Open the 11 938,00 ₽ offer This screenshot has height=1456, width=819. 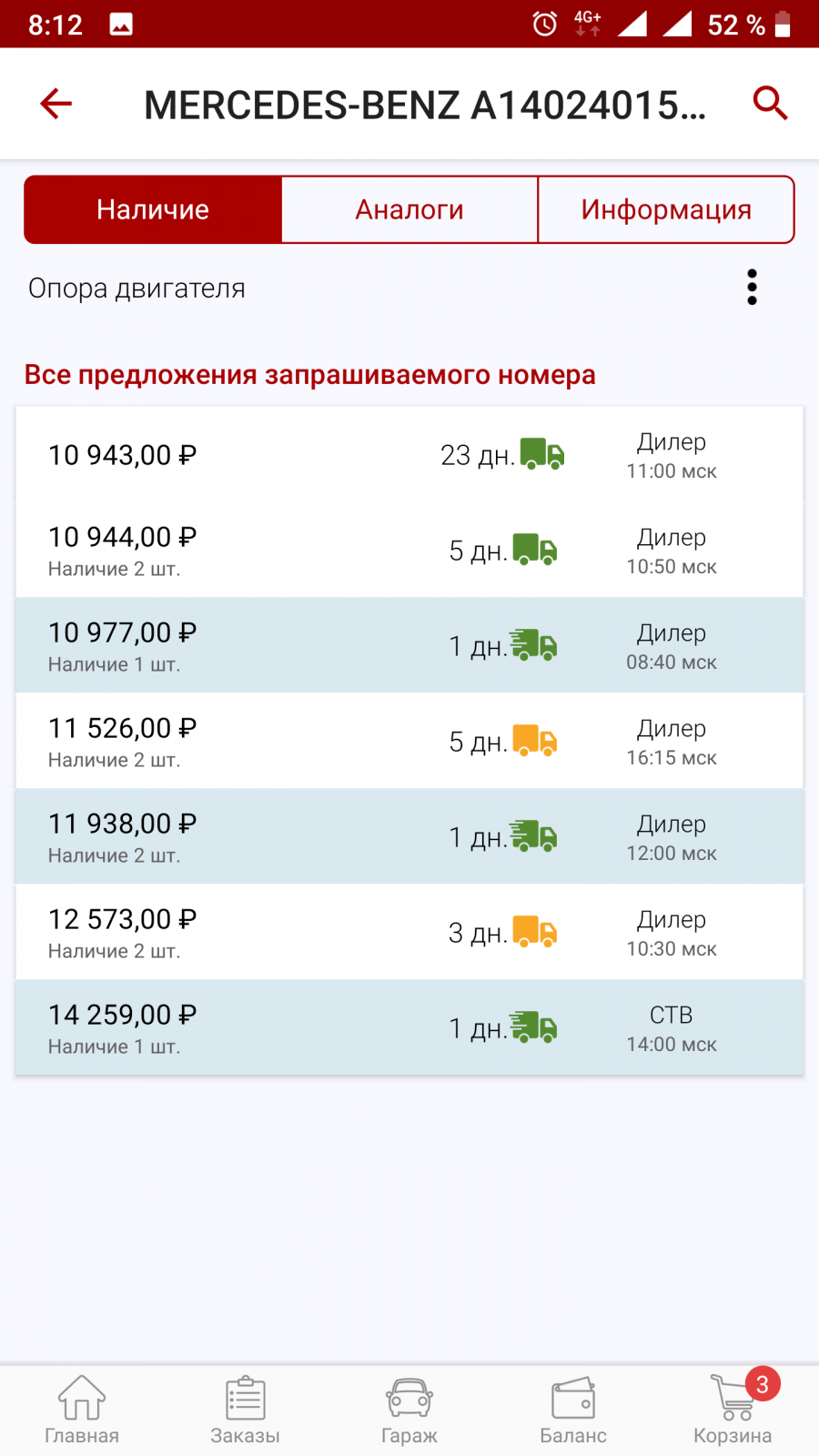point(409,836)
